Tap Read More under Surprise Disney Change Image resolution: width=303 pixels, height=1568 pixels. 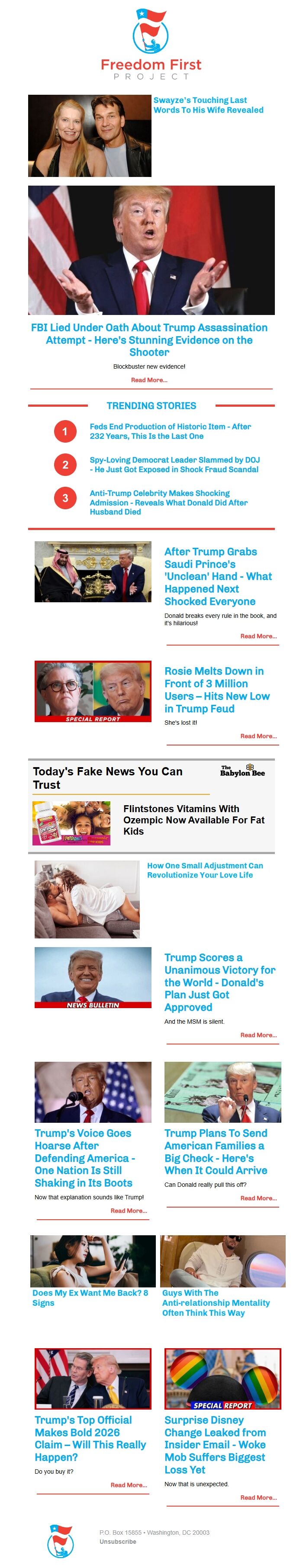click(258, 1497)
